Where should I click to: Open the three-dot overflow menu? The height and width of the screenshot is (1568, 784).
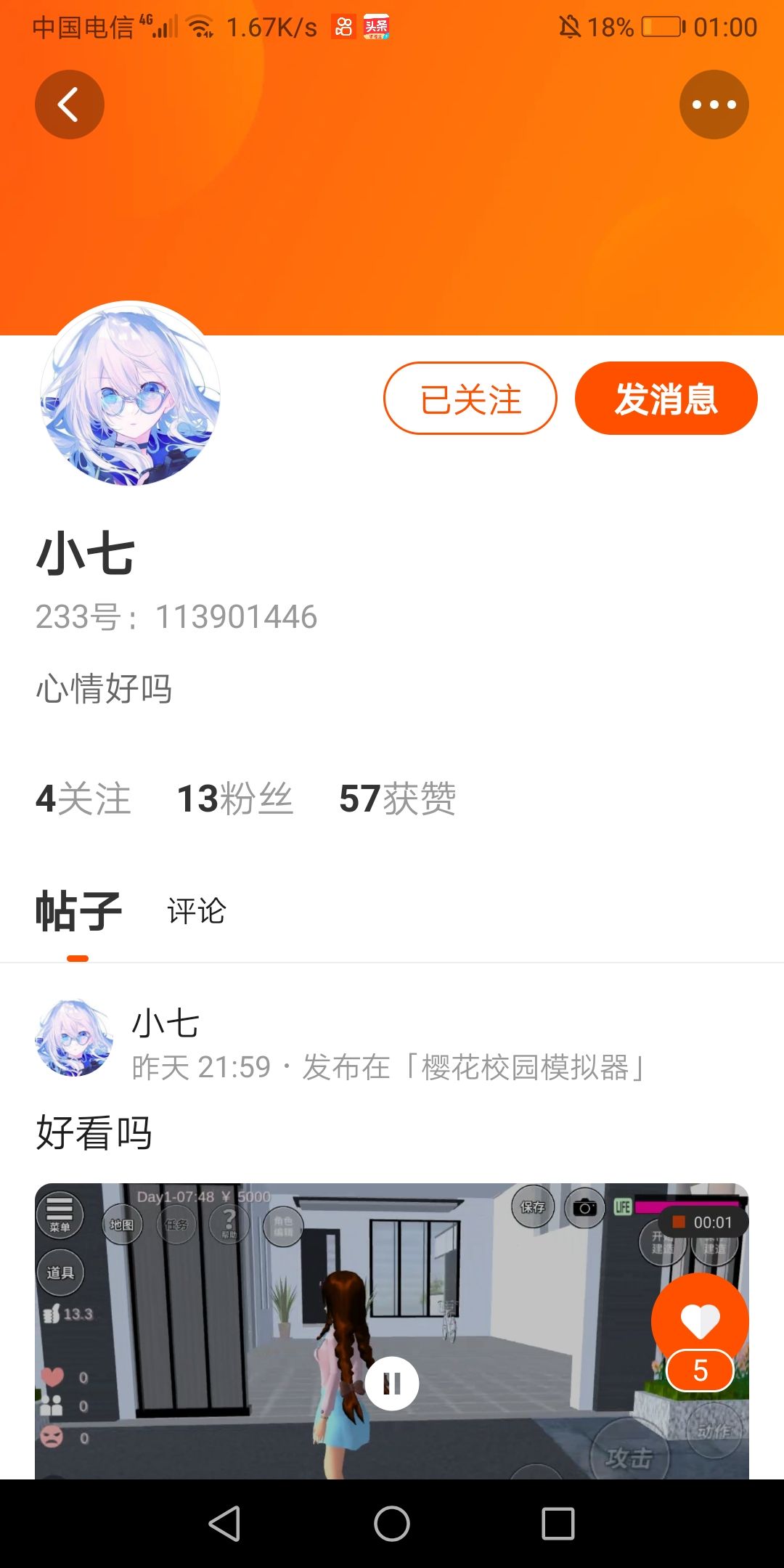(714, 105)
